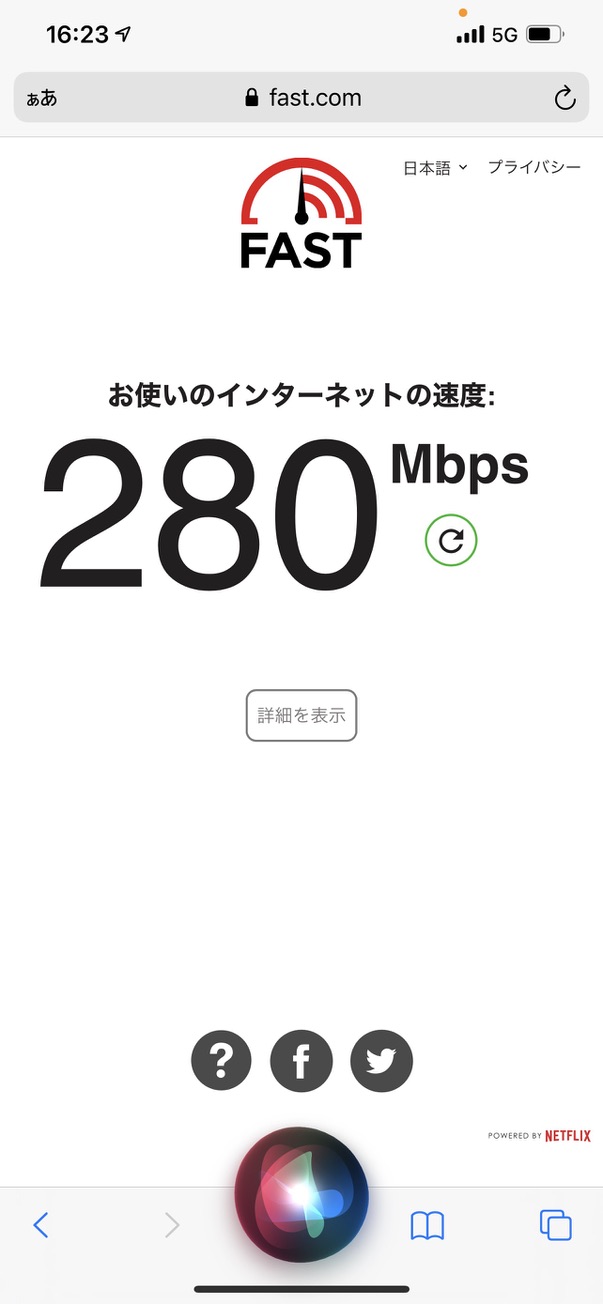
Task: Share the result on Facebook
Action: (301, 1060)
